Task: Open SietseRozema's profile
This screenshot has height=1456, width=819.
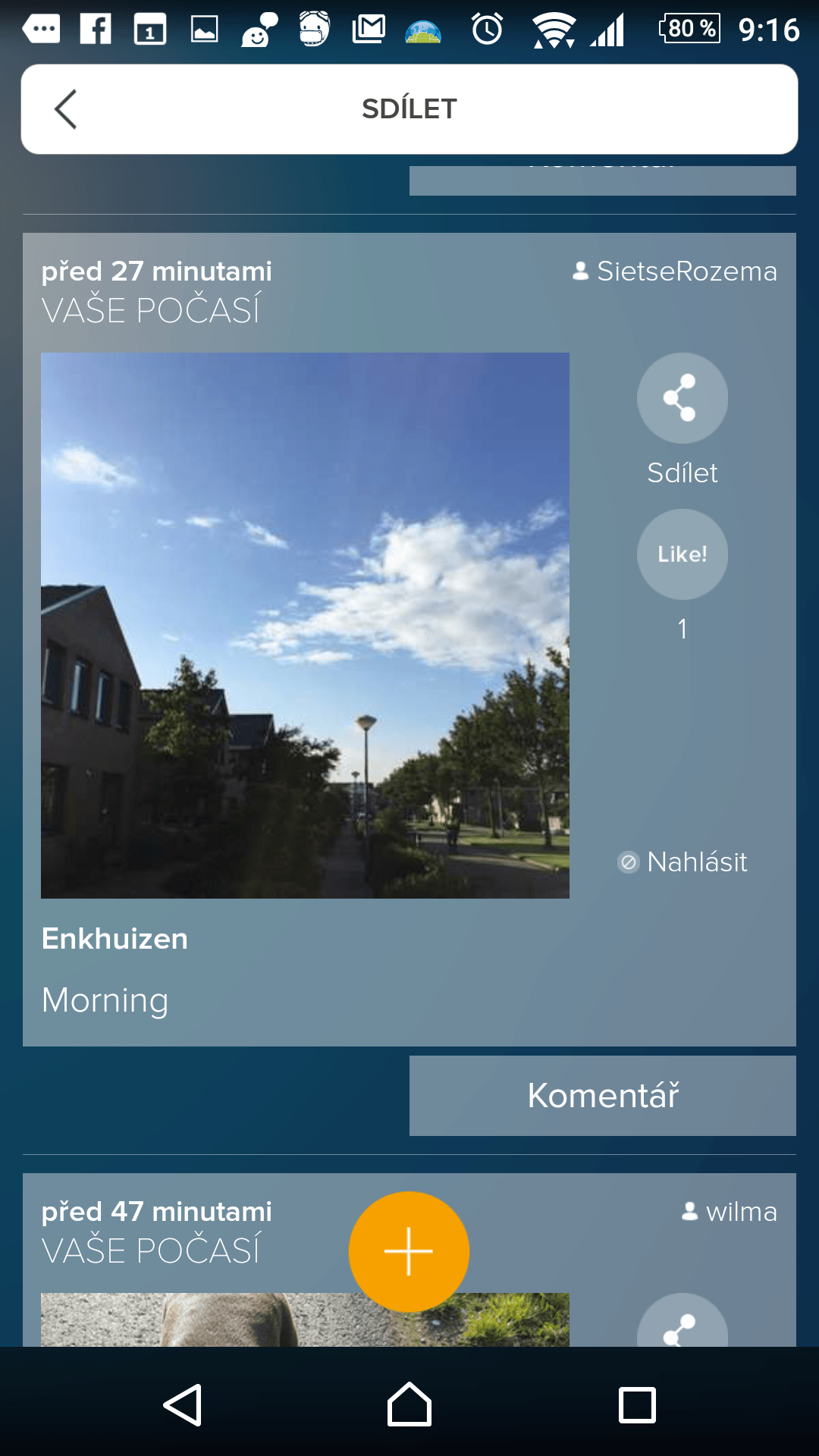Action: [x=675, y=271]
